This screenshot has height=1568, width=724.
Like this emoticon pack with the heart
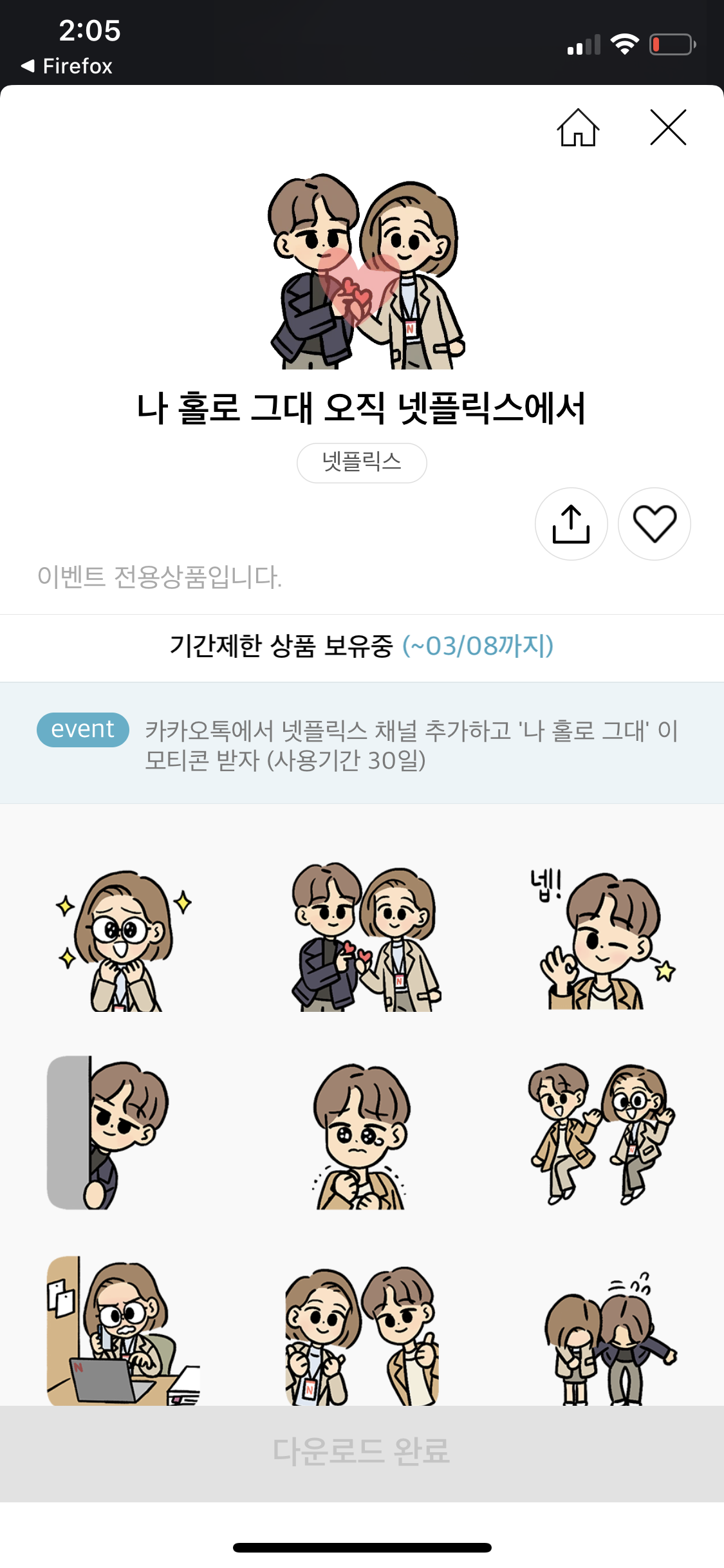[654, 524]
